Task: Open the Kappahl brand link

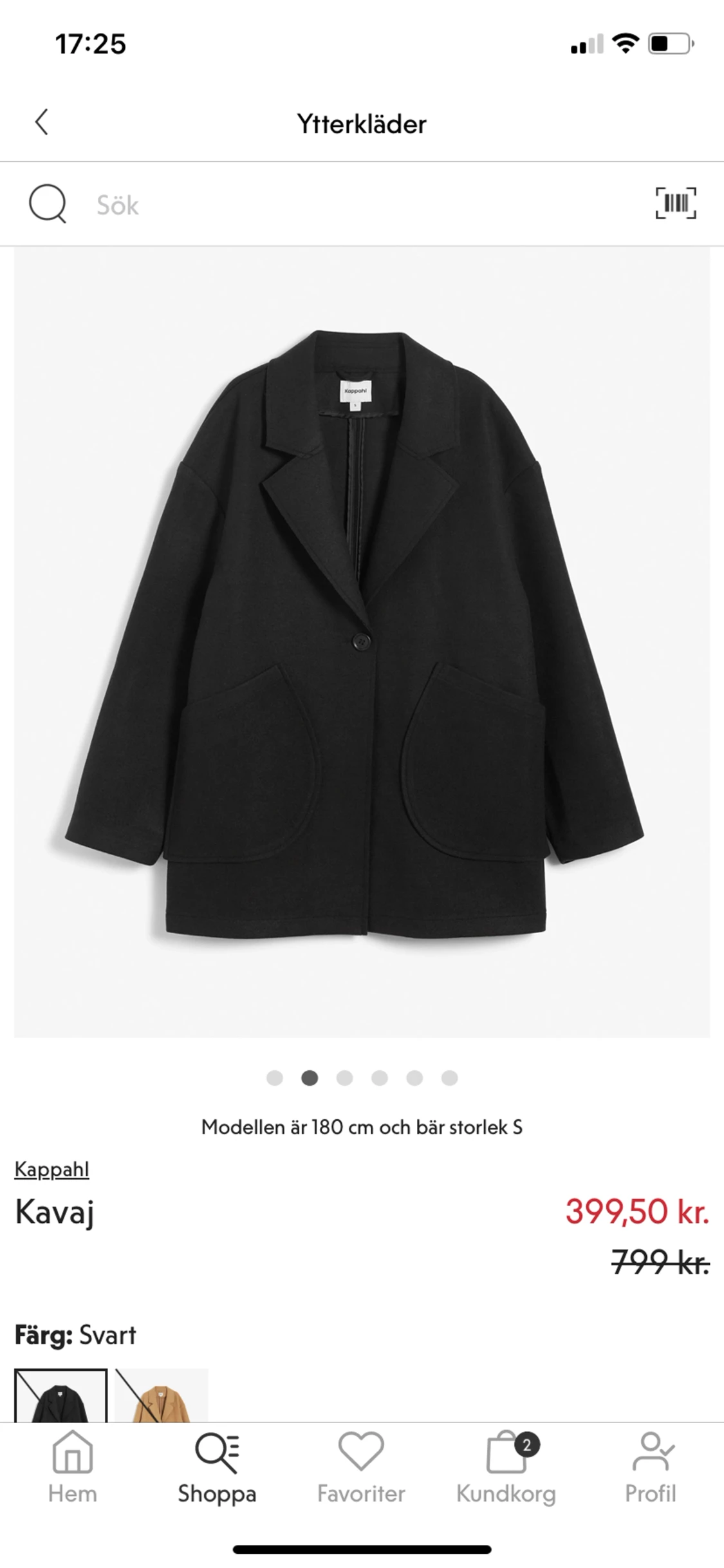Action: pyautogui.click(x=51, y=1168)
